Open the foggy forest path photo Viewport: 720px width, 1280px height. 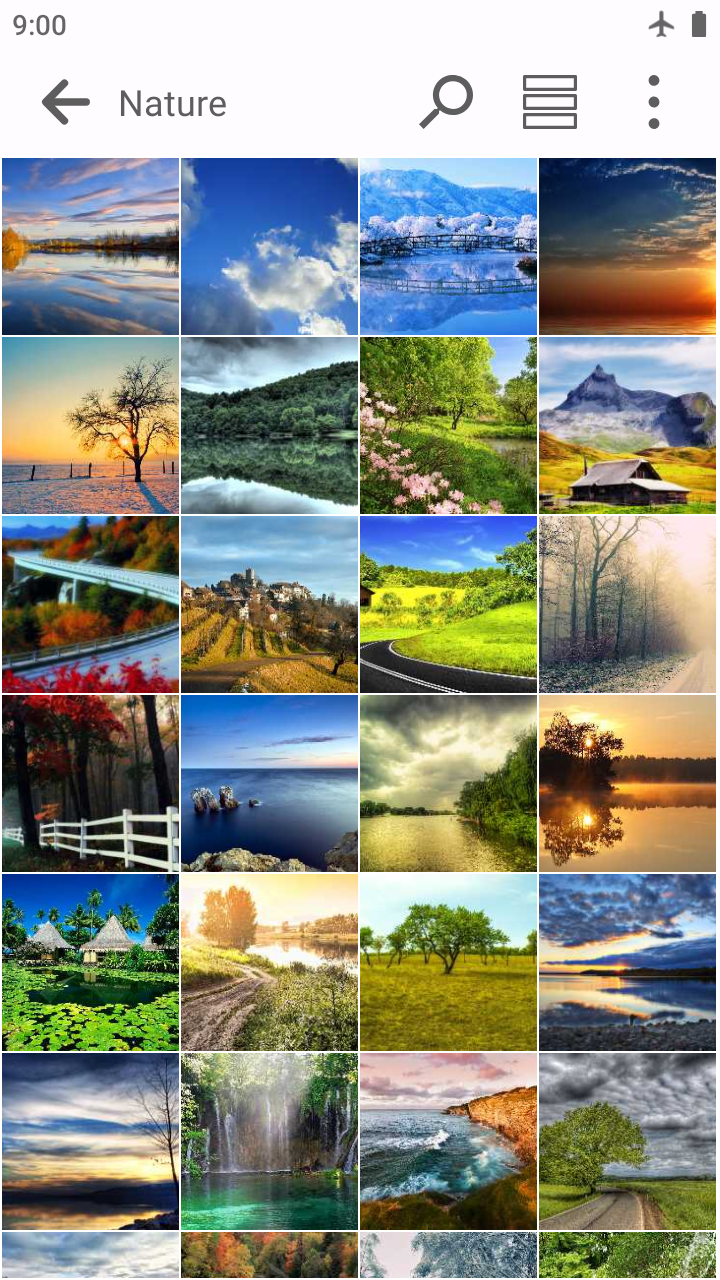click(x=627, y=604)
